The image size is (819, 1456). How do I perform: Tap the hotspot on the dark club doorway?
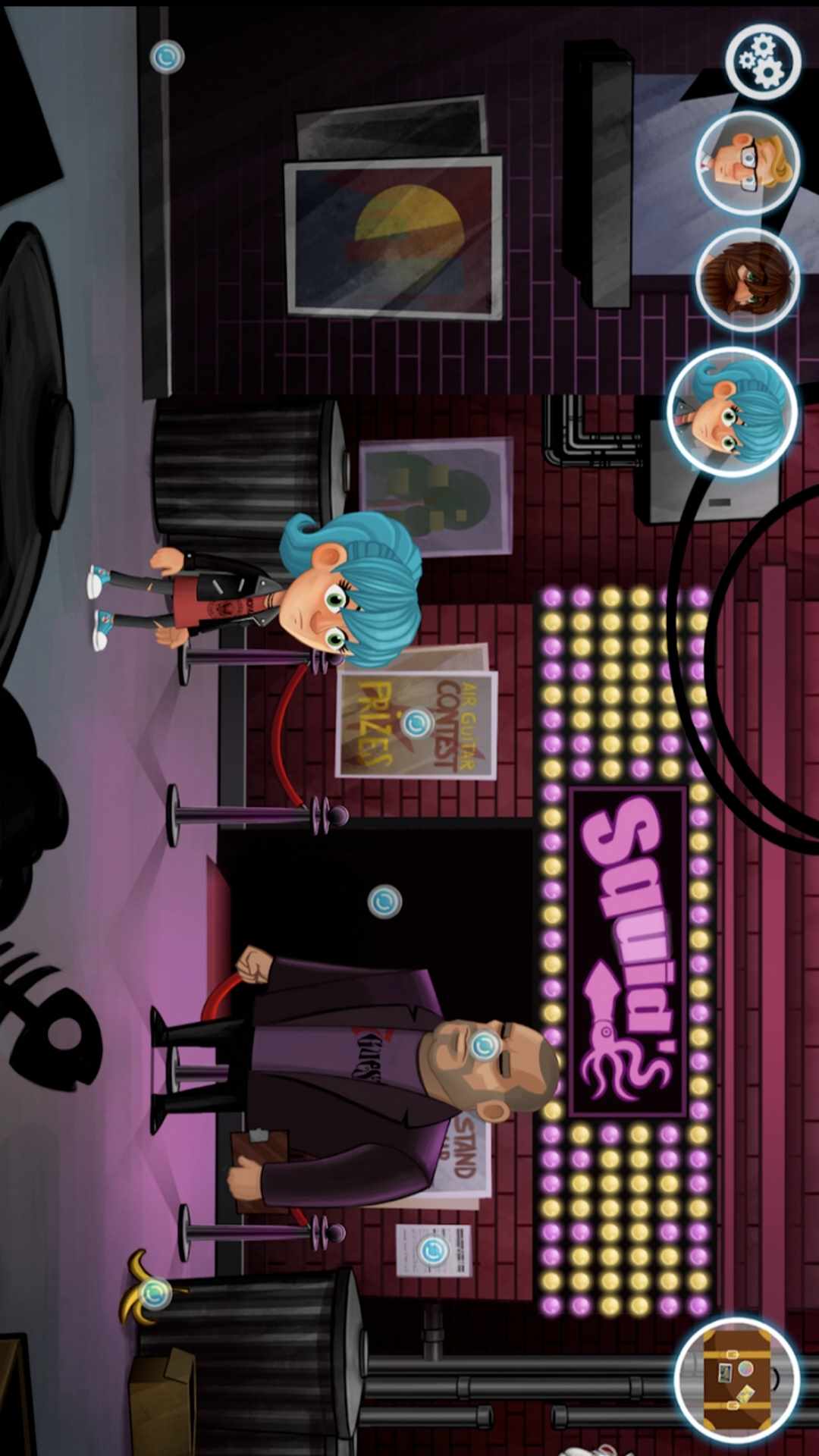[384, 901]
